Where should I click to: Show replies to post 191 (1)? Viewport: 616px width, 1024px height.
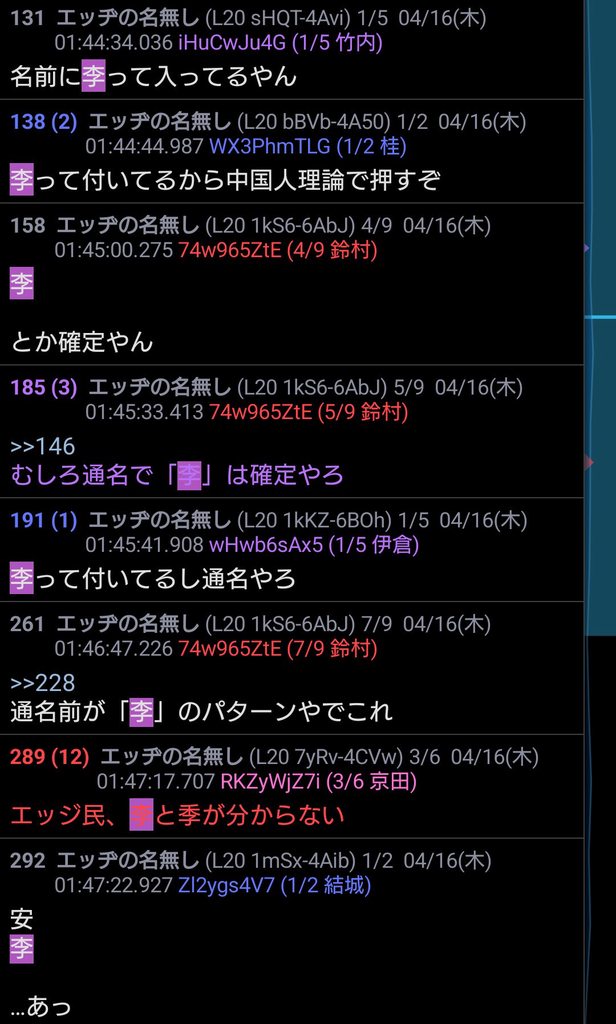(x=43, y=520)
